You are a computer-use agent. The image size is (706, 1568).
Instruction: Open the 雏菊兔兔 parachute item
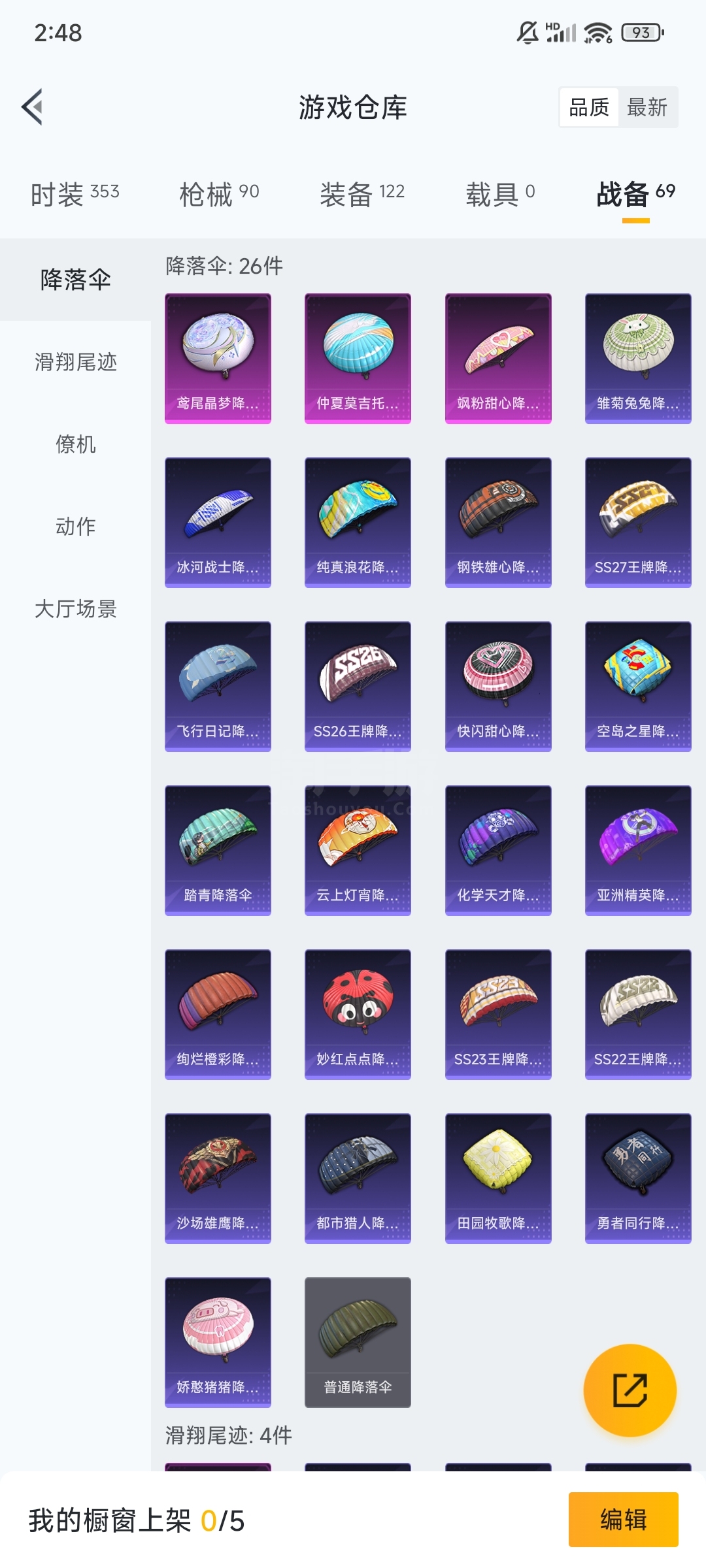point(638,359)
